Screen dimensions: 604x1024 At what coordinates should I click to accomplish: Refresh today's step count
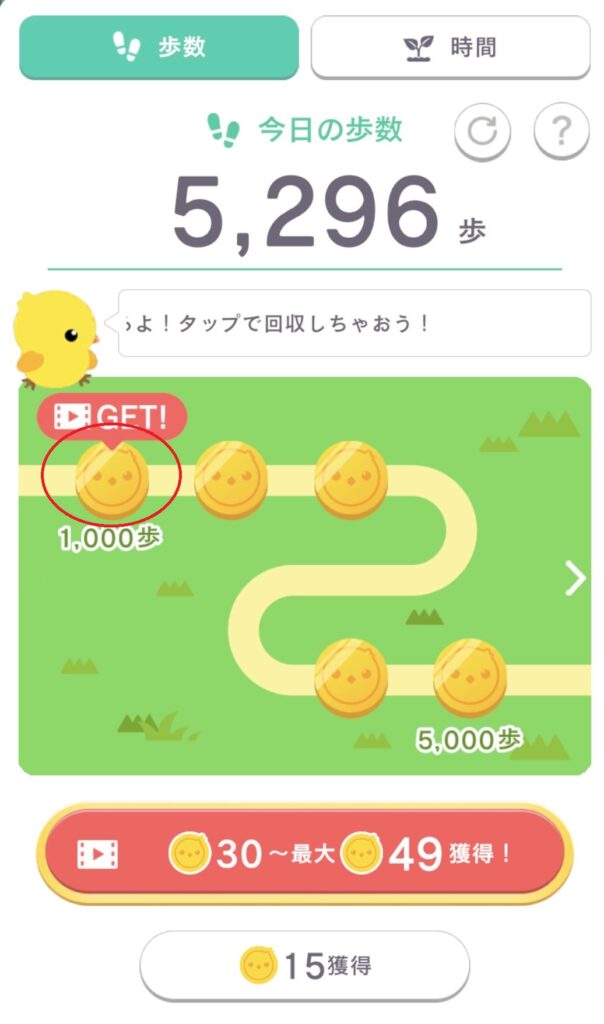[482, 132]
